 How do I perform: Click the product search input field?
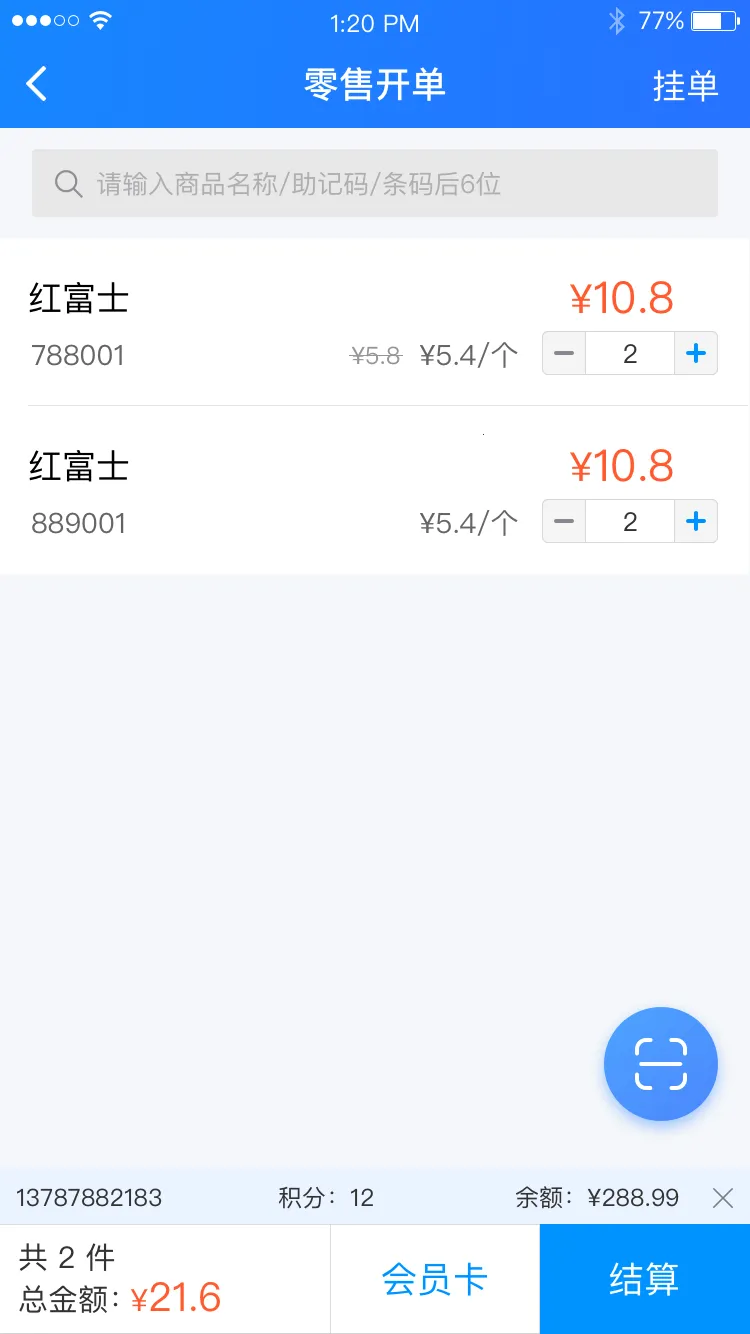click(375, 183)
